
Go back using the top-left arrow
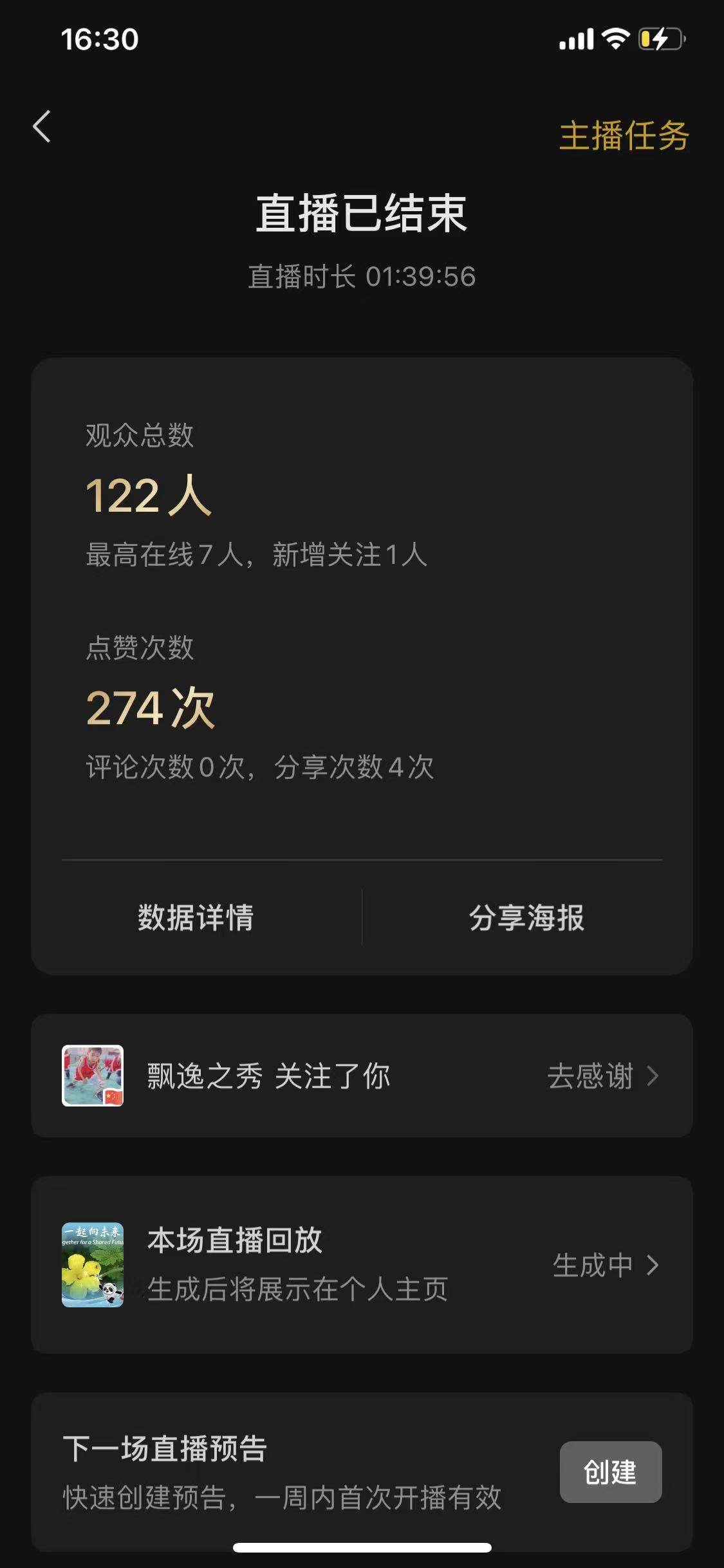coord(42,126)
